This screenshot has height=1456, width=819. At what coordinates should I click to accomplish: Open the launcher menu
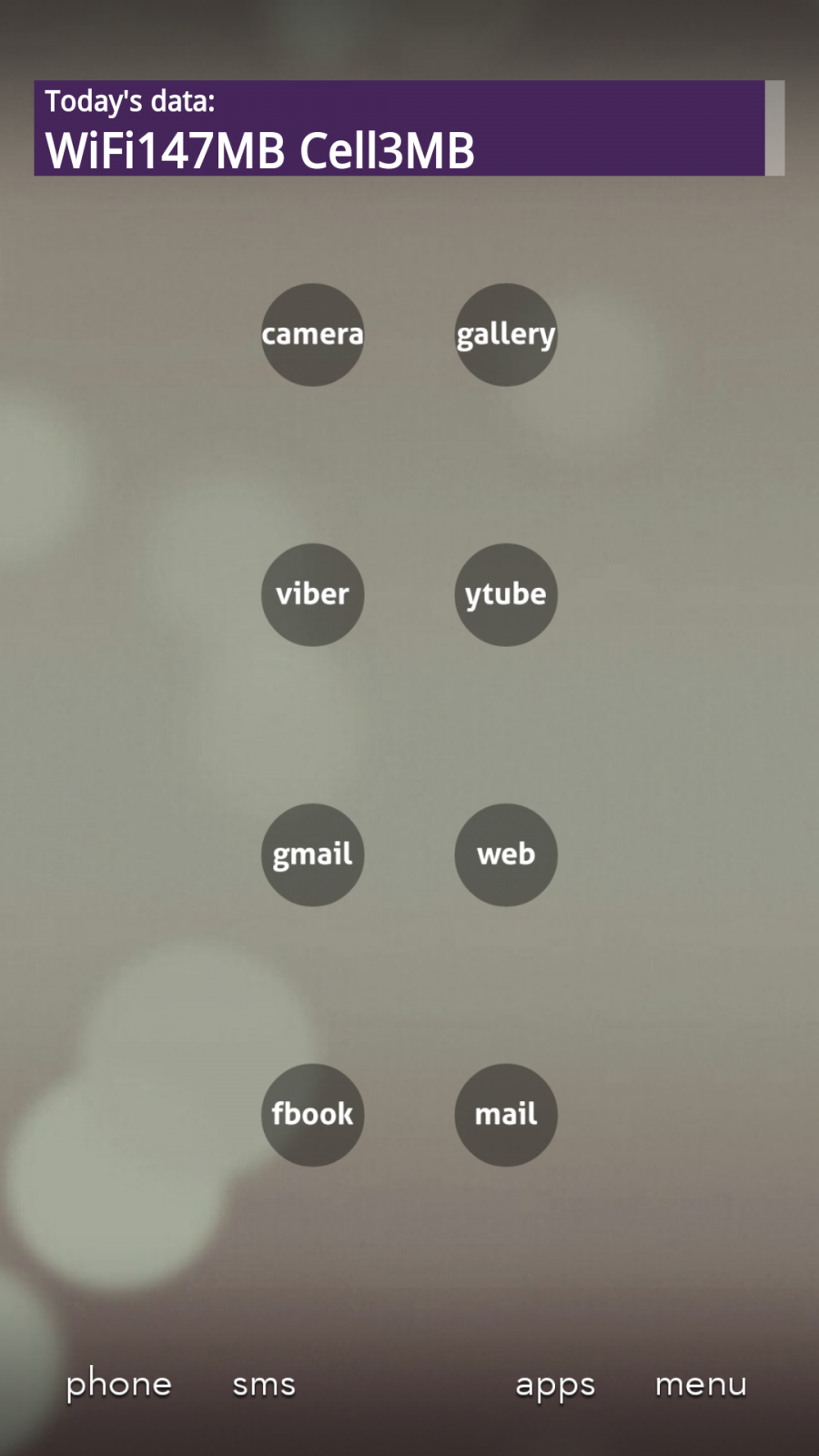[701, 1385]
